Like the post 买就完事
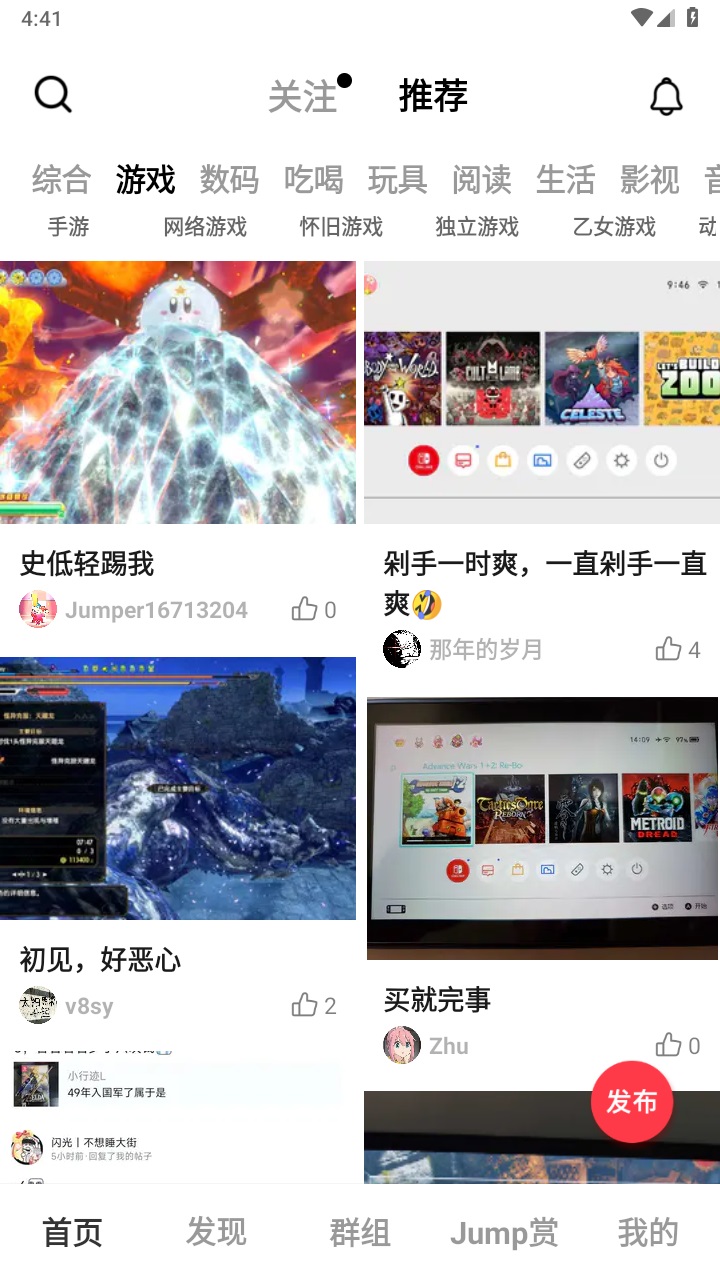The height and width of the screenshot is (1280, 720). (670, 1044)
